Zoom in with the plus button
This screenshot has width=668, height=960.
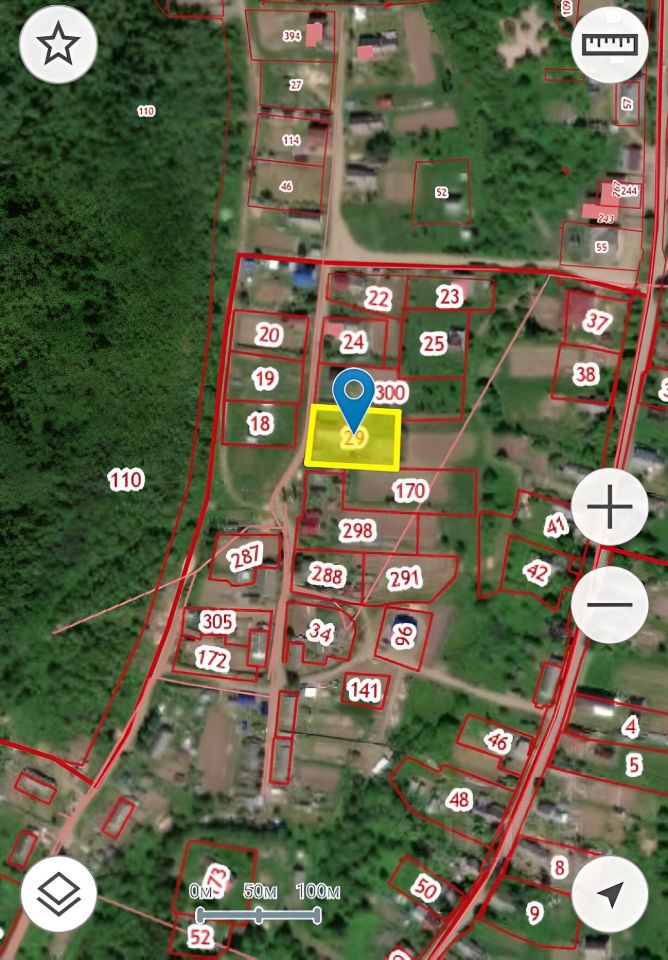click(x=610, y=508)
